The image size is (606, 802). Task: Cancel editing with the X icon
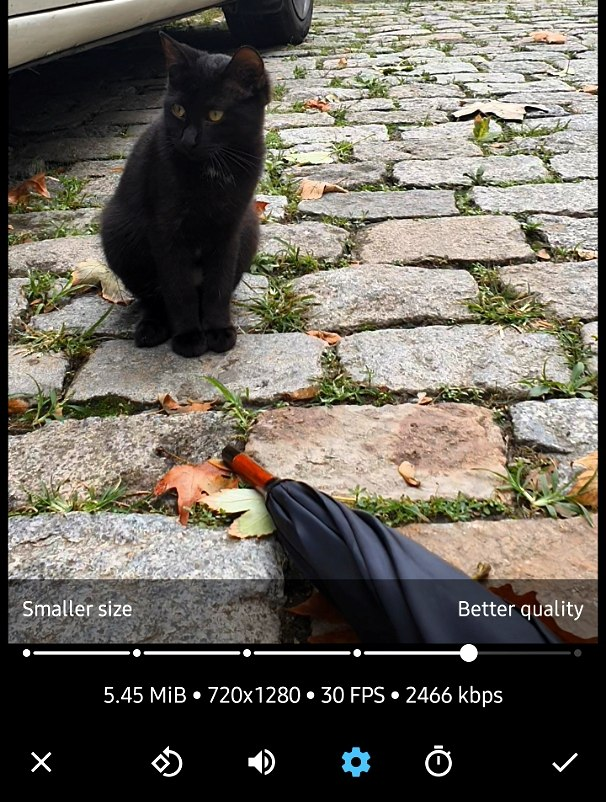pos(41,762)
